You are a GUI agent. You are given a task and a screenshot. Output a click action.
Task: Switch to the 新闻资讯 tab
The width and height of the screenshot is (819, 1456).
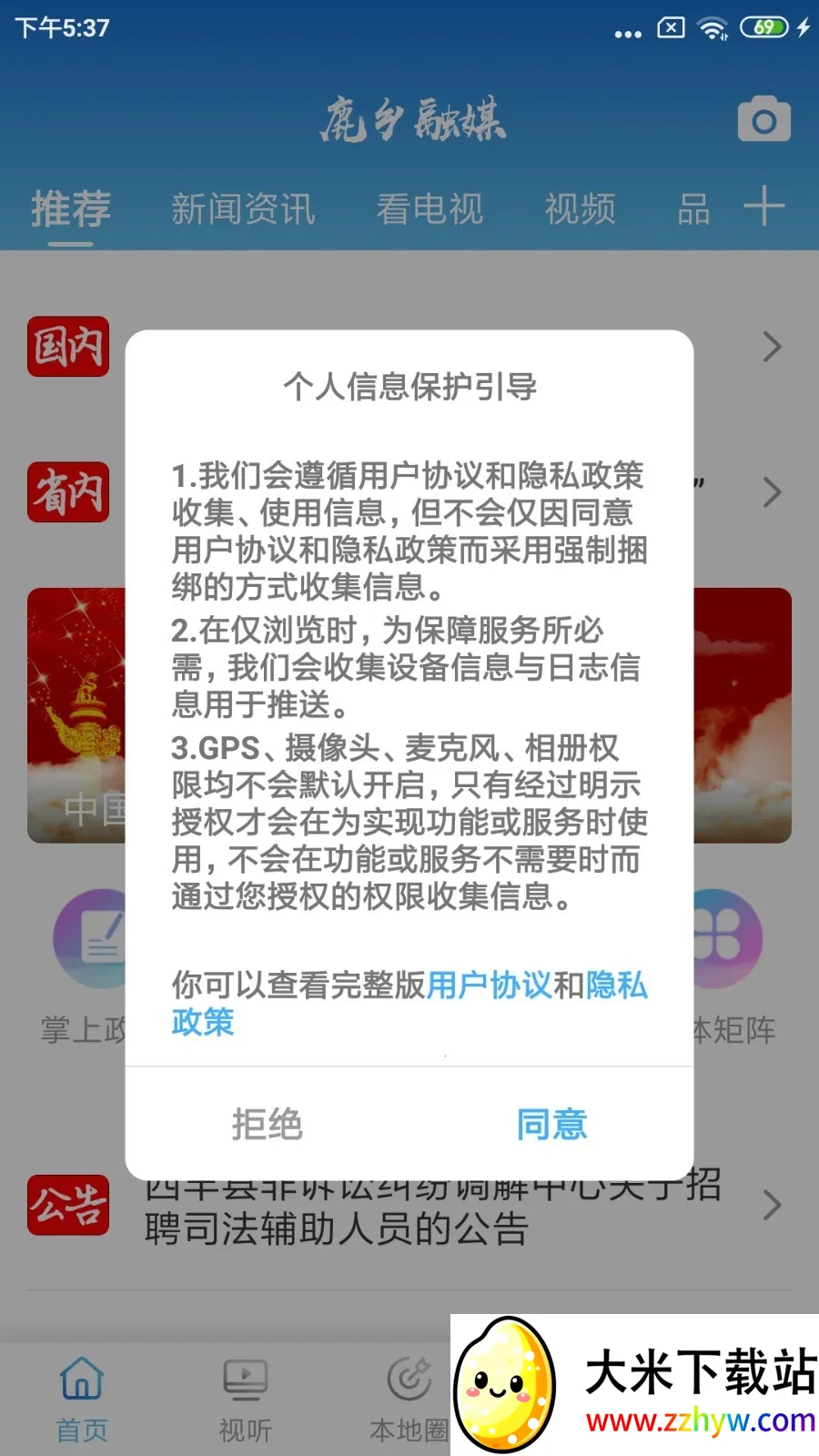pyautogui.click(x=243, y=209)
